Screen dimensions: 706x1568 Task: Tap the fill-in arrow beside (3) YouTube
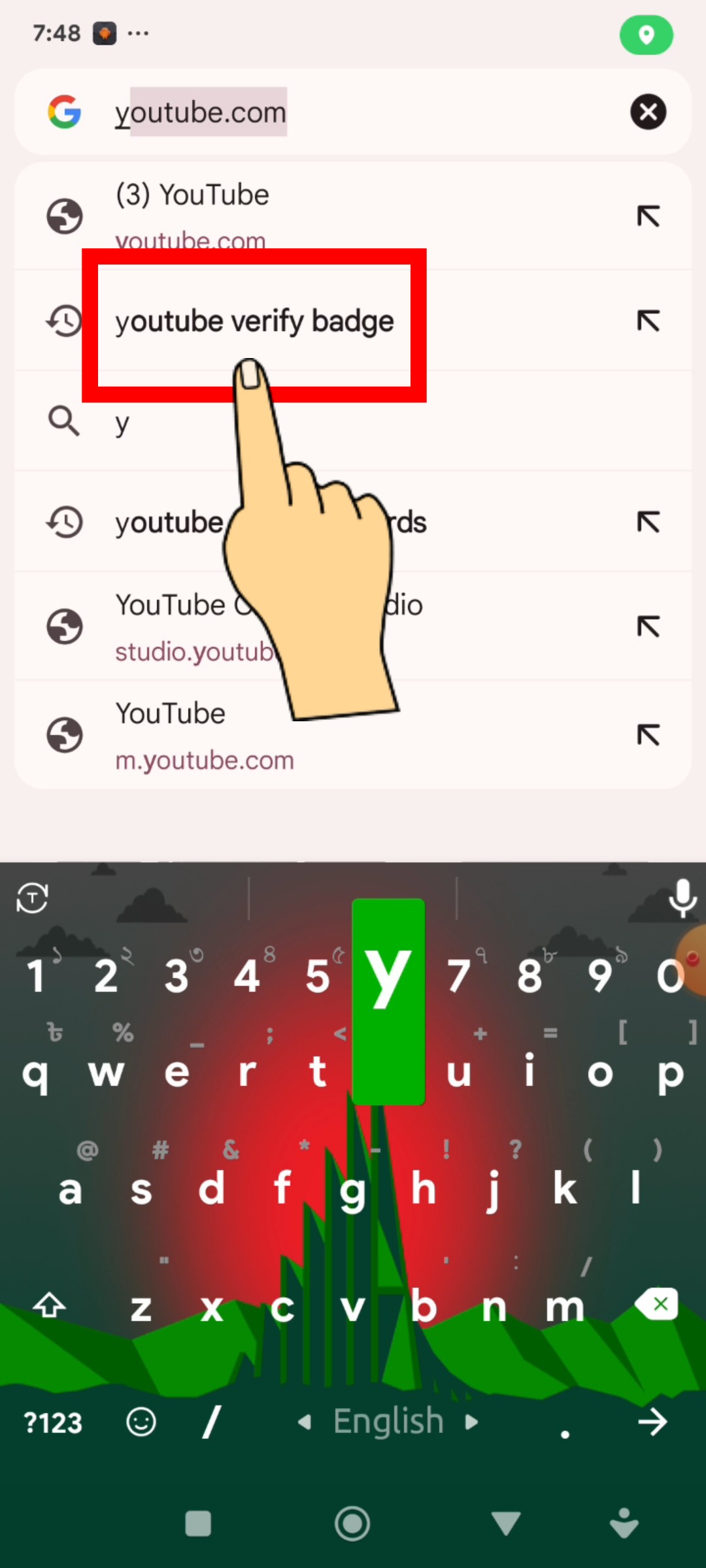pyautogui.click(x=648, y=216)
